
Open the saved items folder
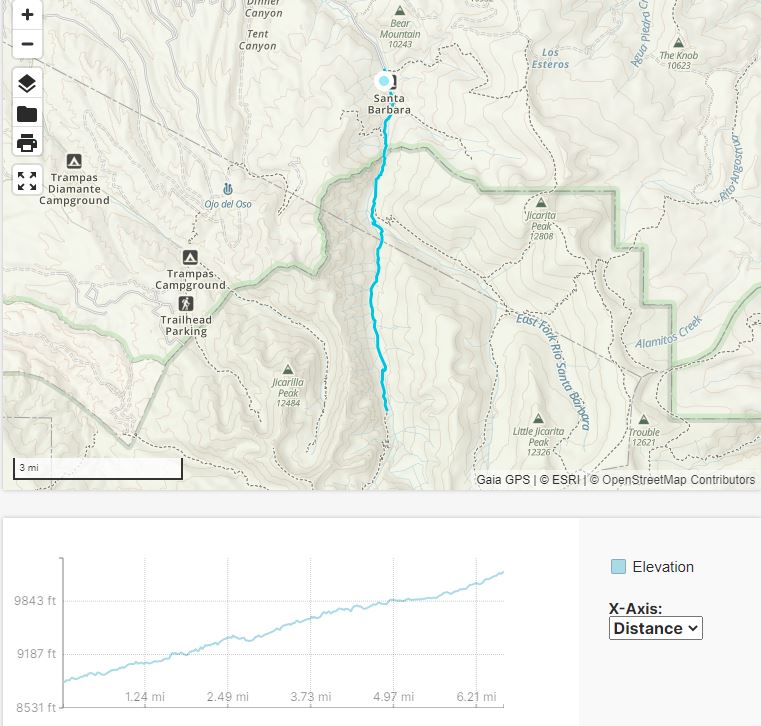coord(27,114)
